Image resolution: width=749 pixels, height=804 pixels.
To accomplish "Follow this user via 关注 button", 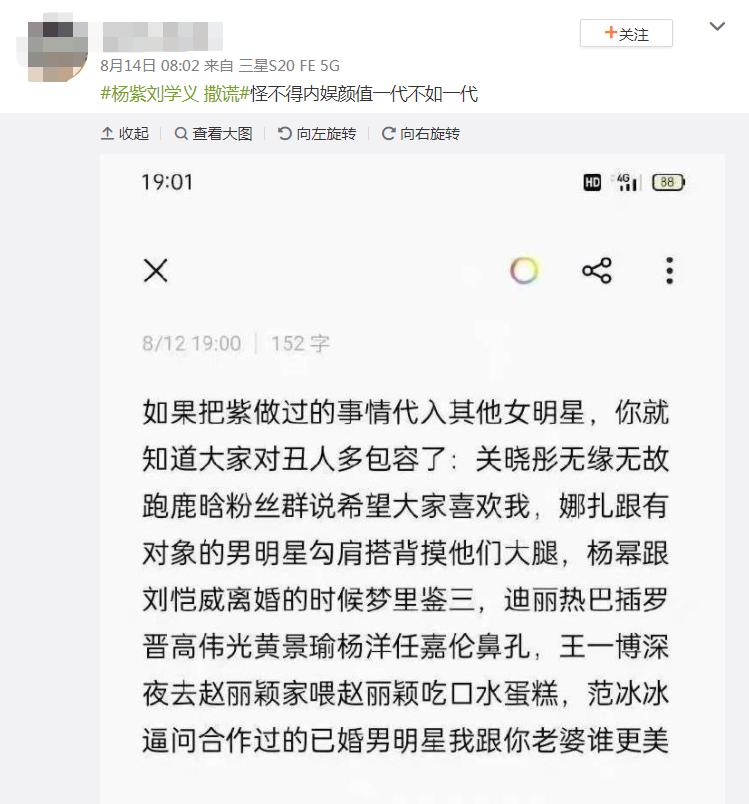I will [626, 33].
